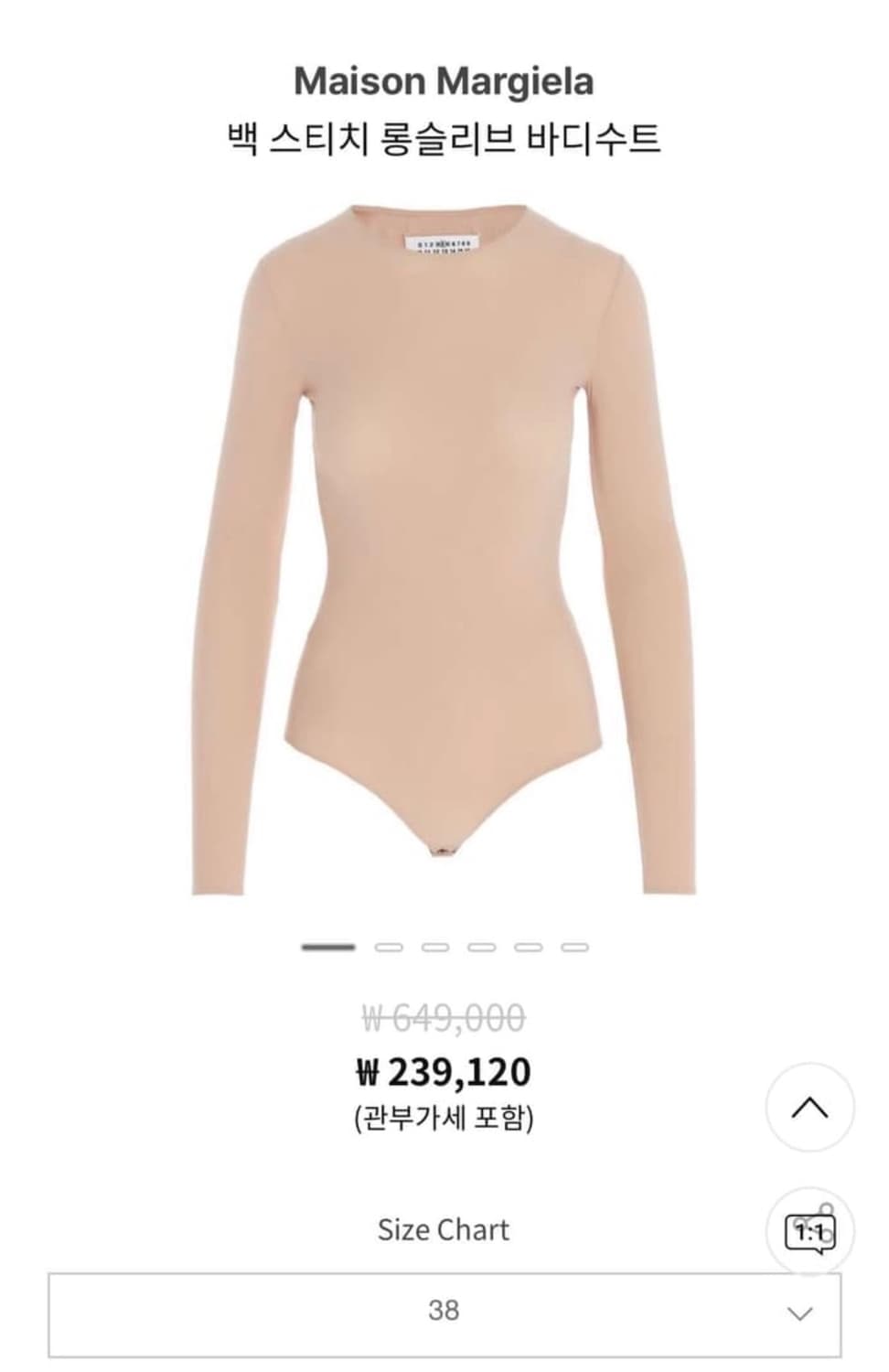Click the strikethrough original price ₩649,000
889x1372 pixels.
pos(444,1013)
